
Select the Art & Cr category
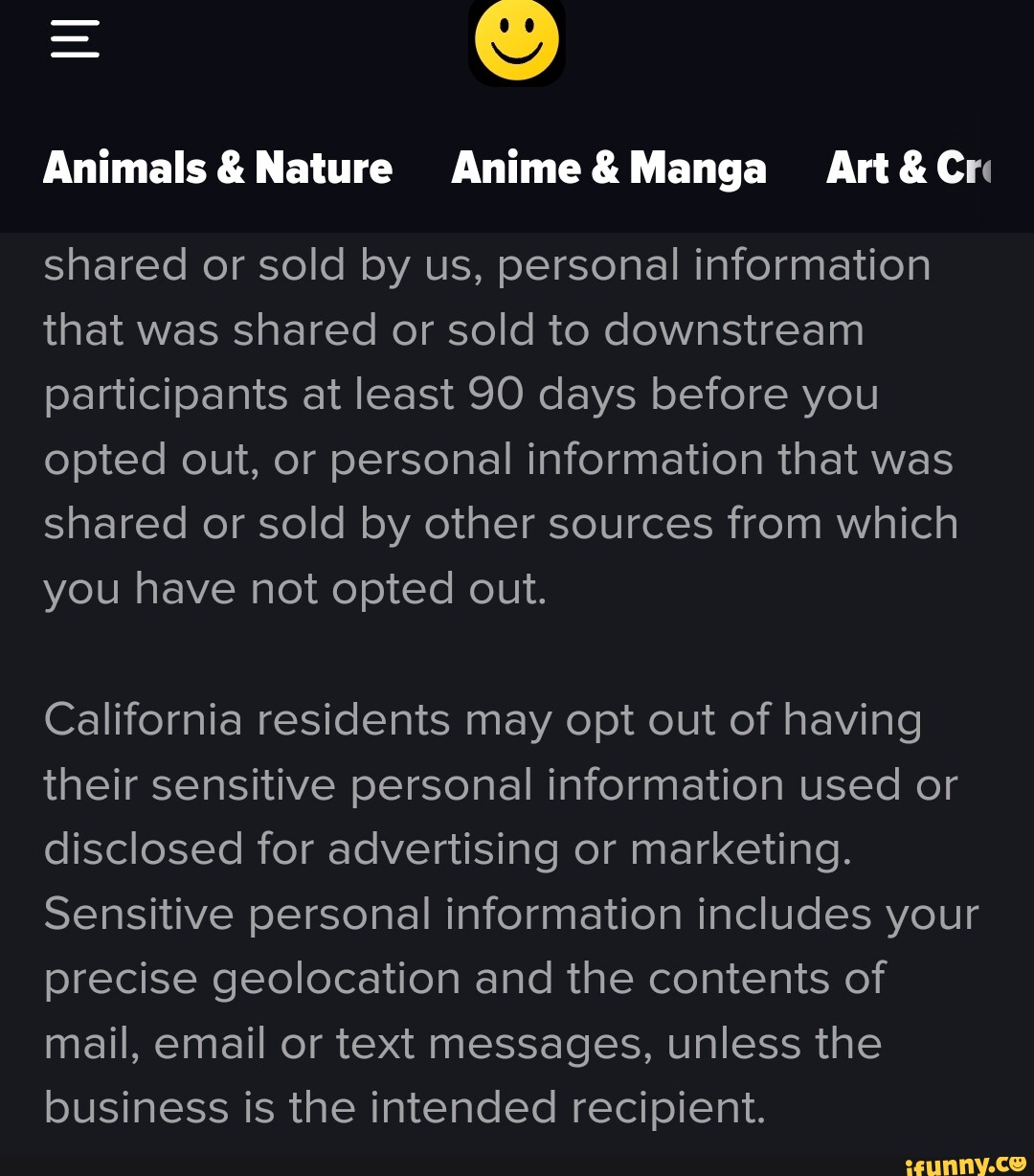coord(908,169)
